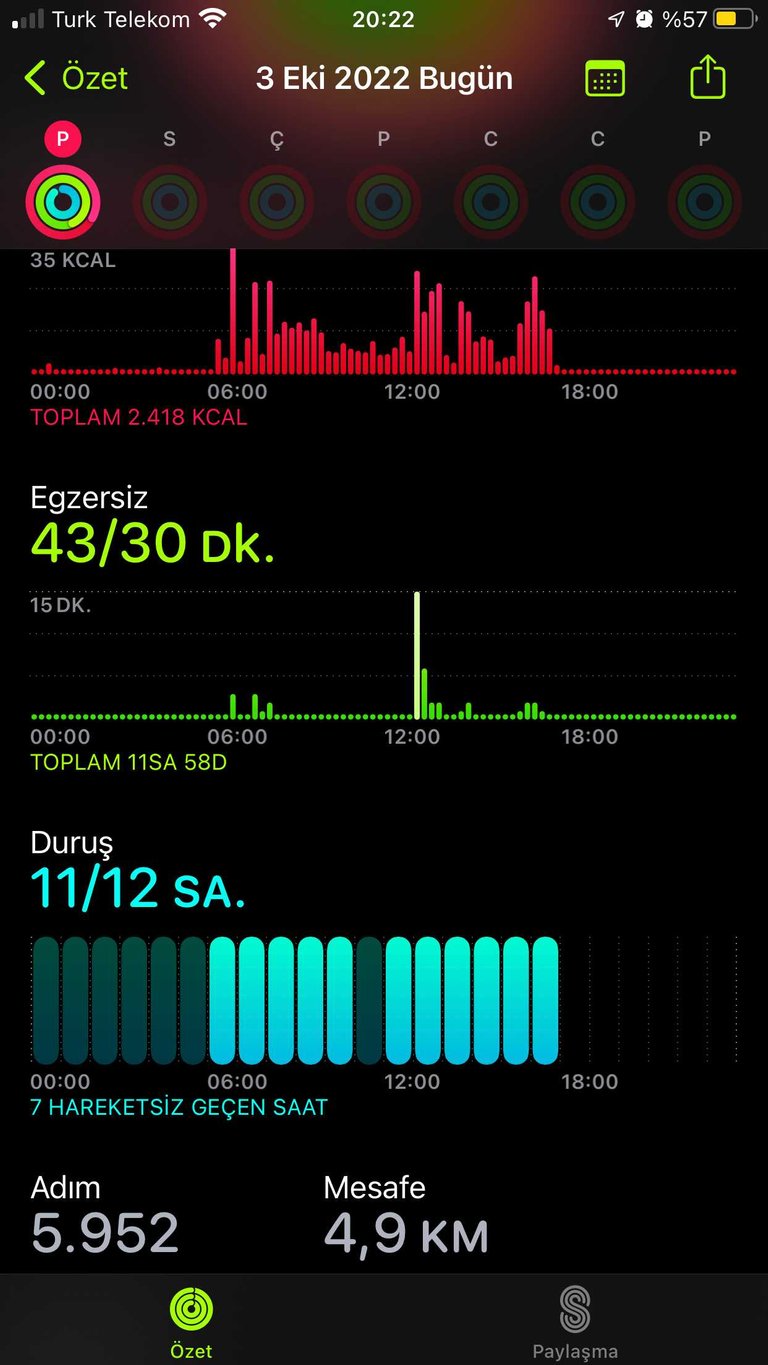
Task: Select the Ç day activity ring
Action: coord(276,202)
